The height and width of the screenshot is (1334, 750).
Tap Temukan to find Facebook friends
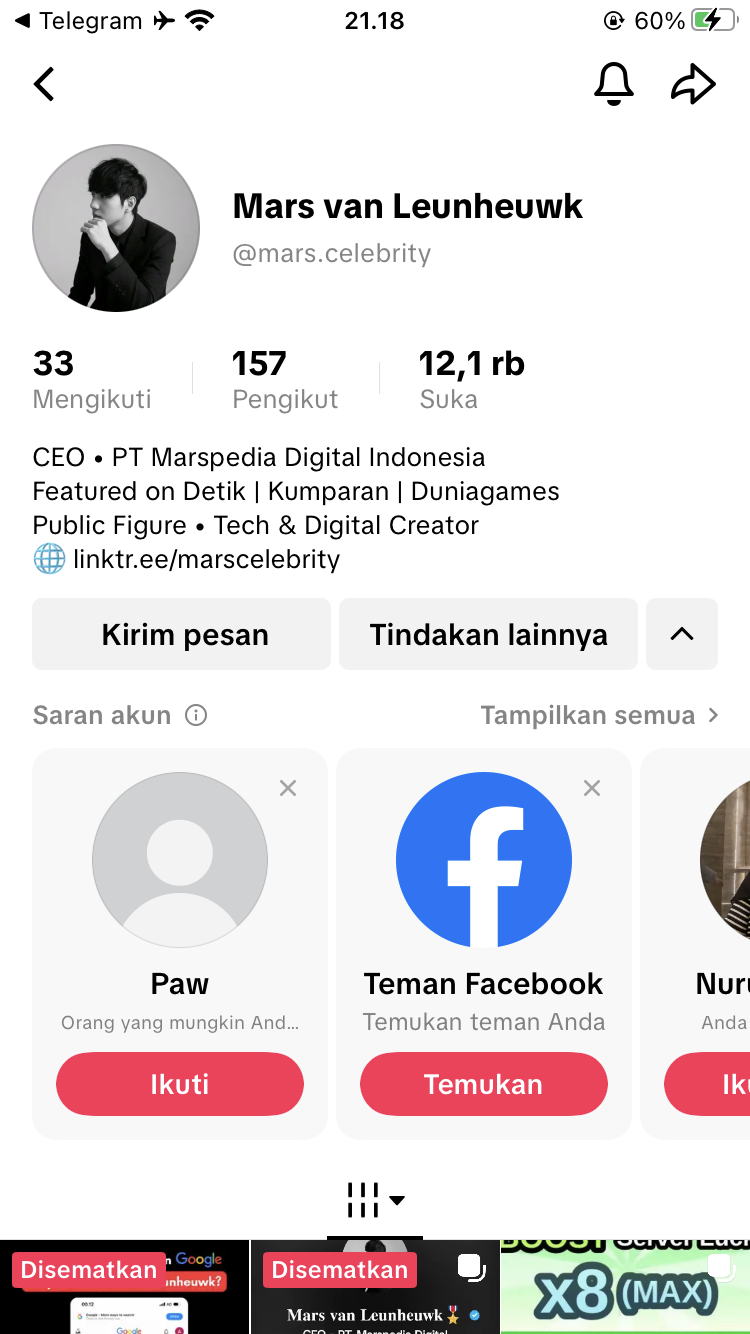click(x=483, y=1084)
